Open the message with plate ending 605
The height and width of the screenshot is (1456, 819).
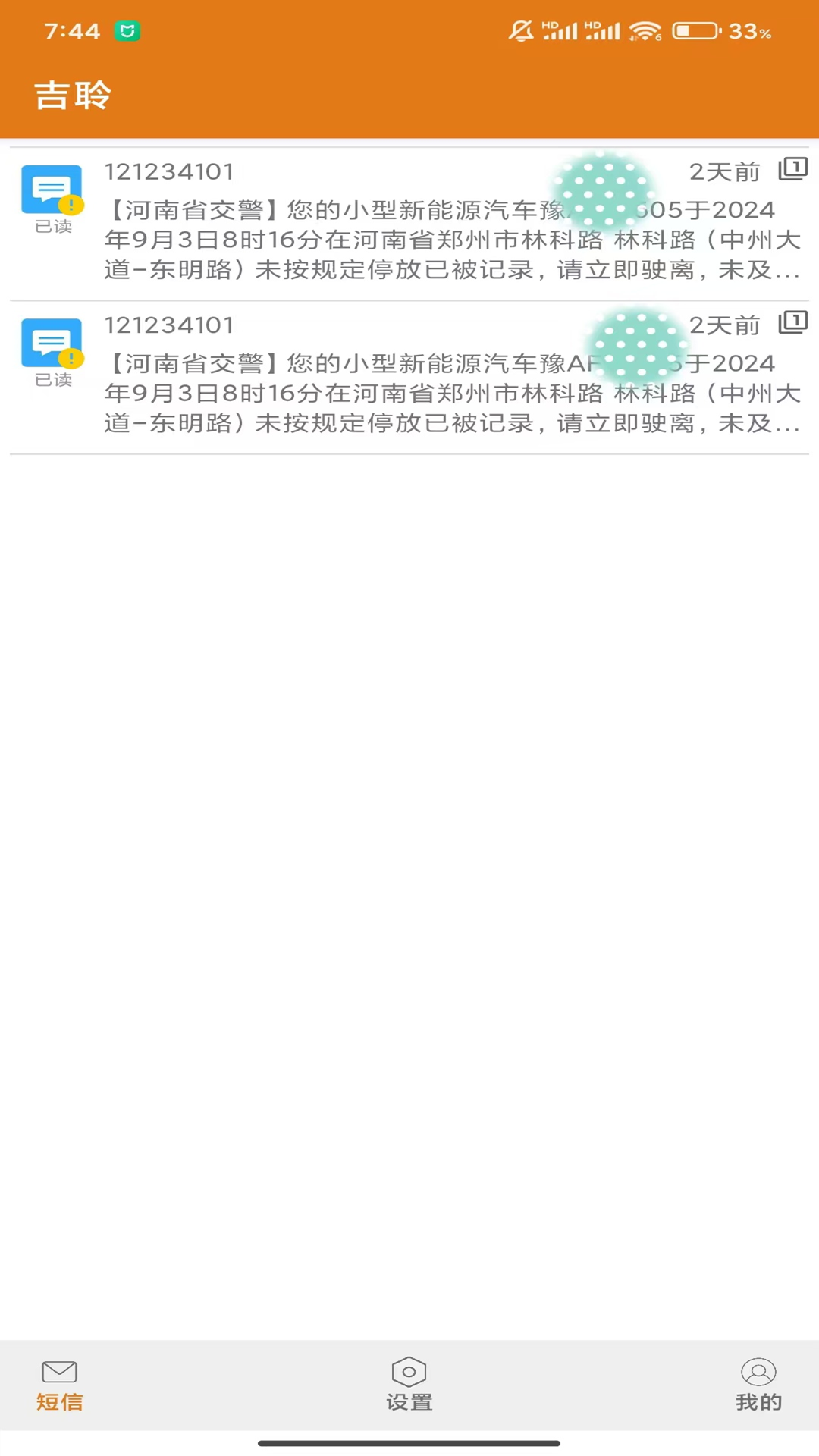pyautogui.click(x=409, y=224)
